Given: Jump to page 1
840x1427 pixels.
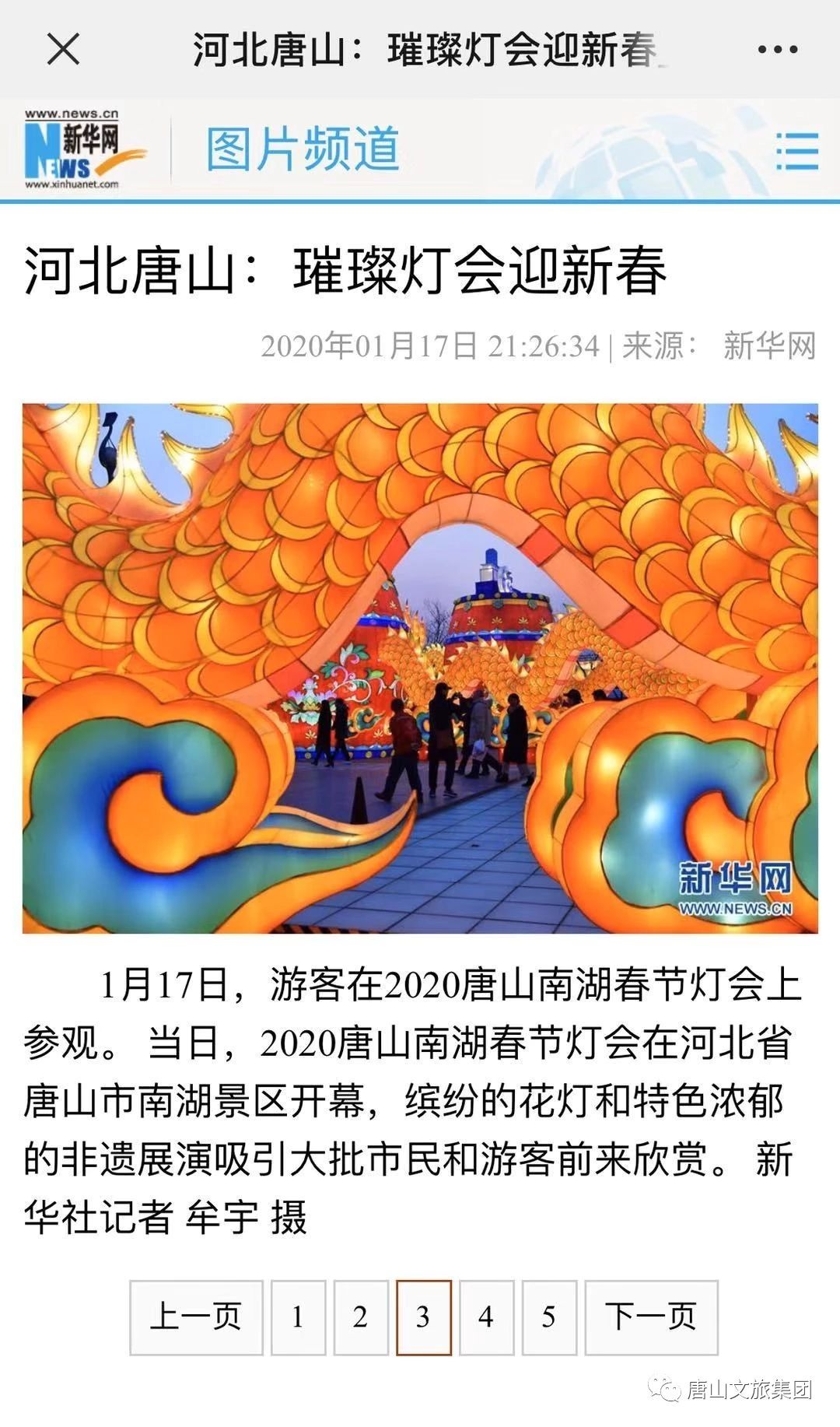Looking at the screenshot, I should [298, 1317].
